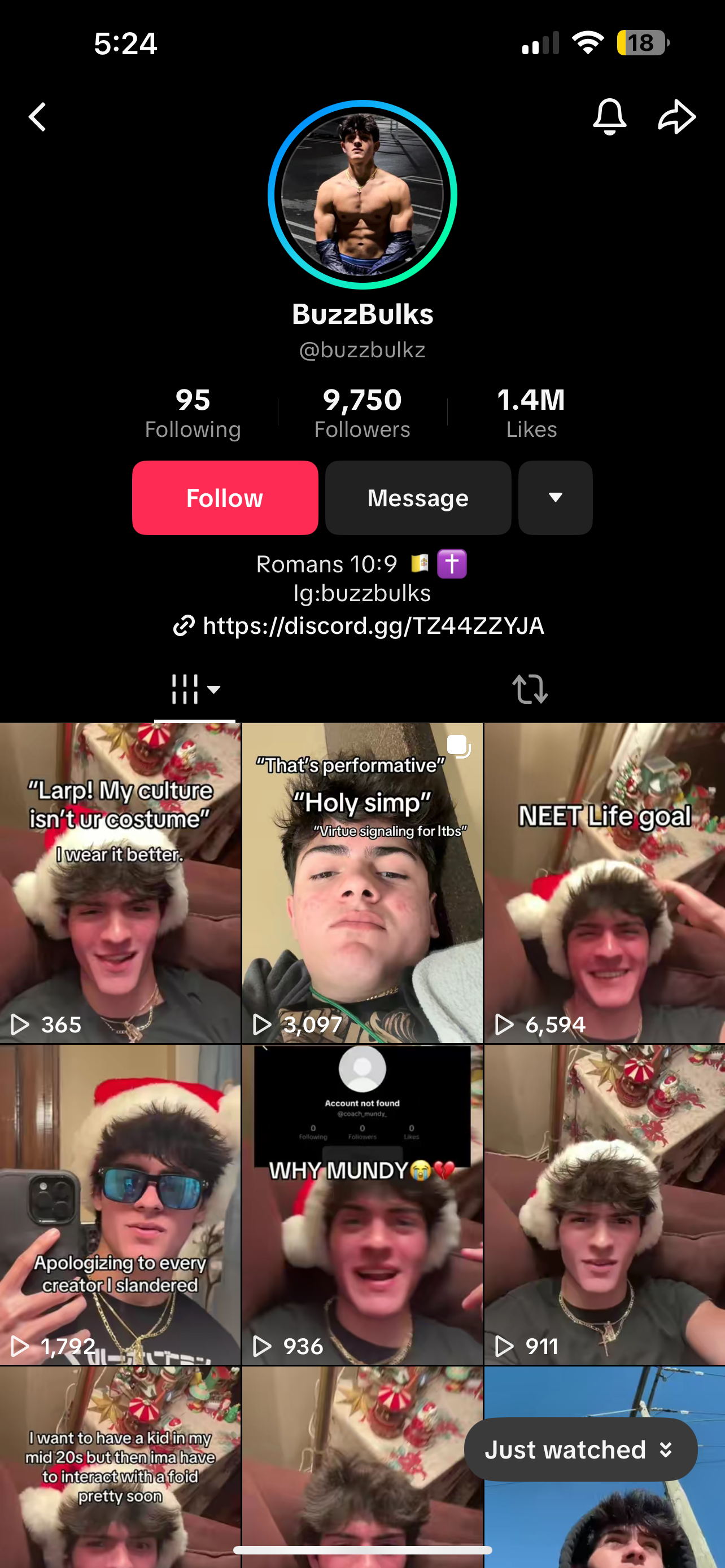This screenshot has height=1568, width=725.
Task: Open the discord.gg link in bio
Action: coord(373,626)
